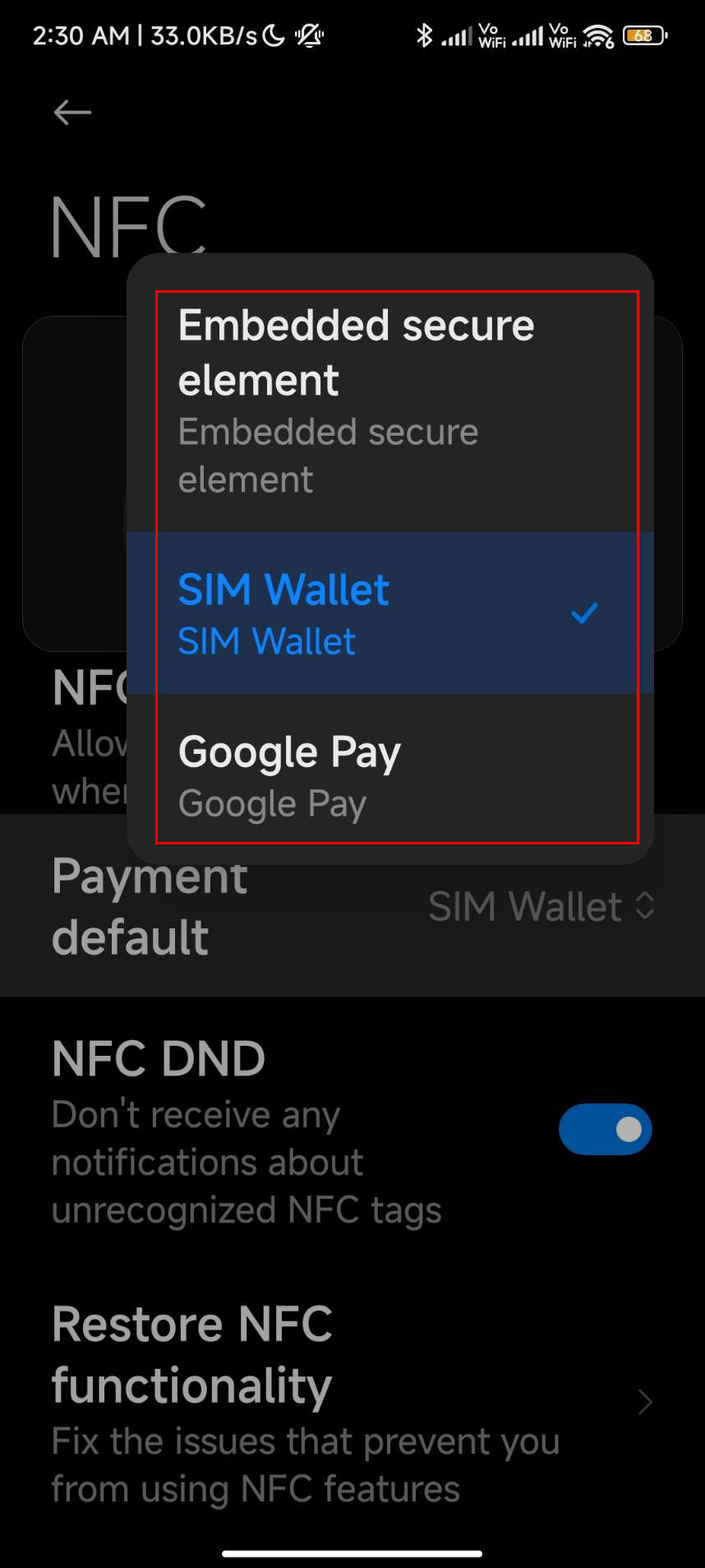Go back using the arrow icon
Viewport: 705px width, 1568px height.
pyautogui.click(x=72, y=113)
